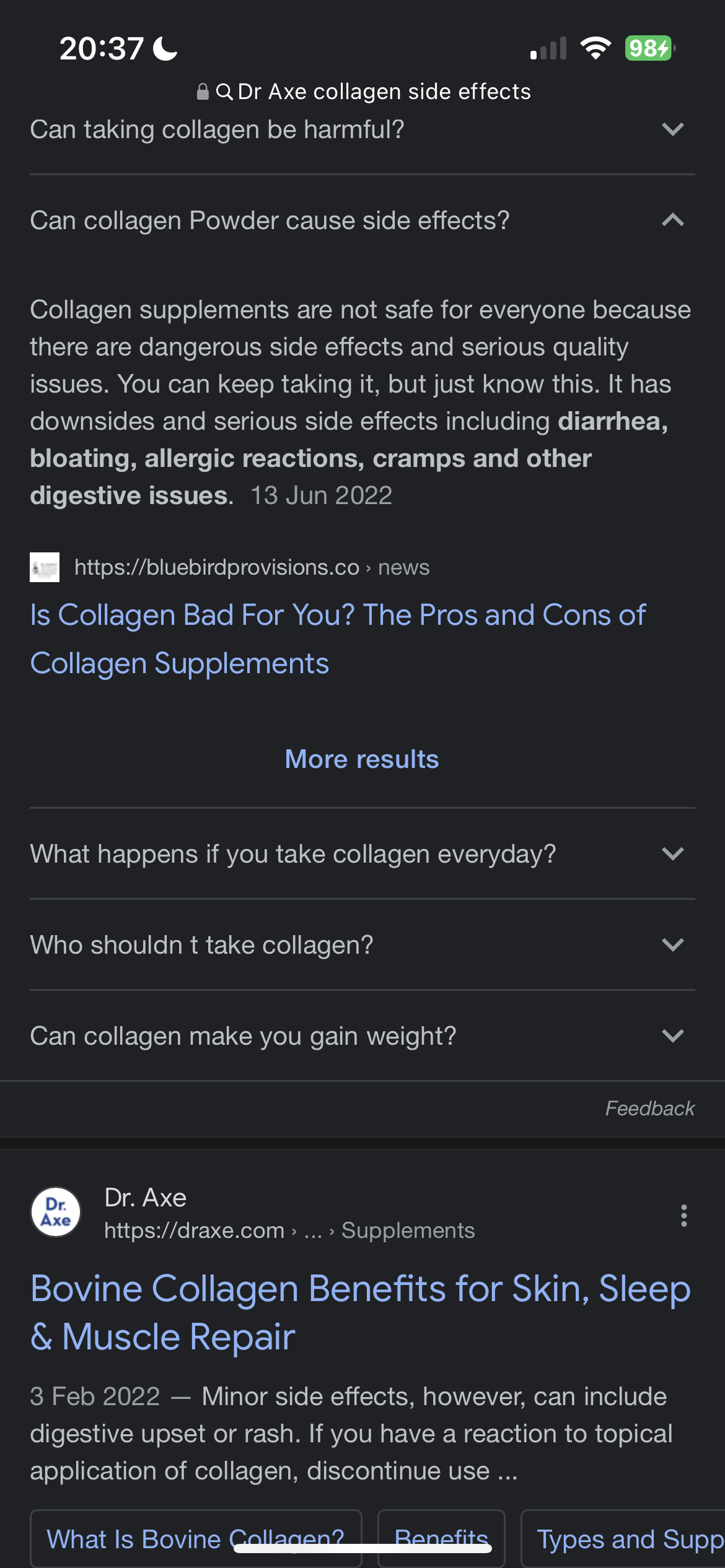
Task: Jump to the "What Is Bovine Collagen?" section
Action: point(196,1539)
